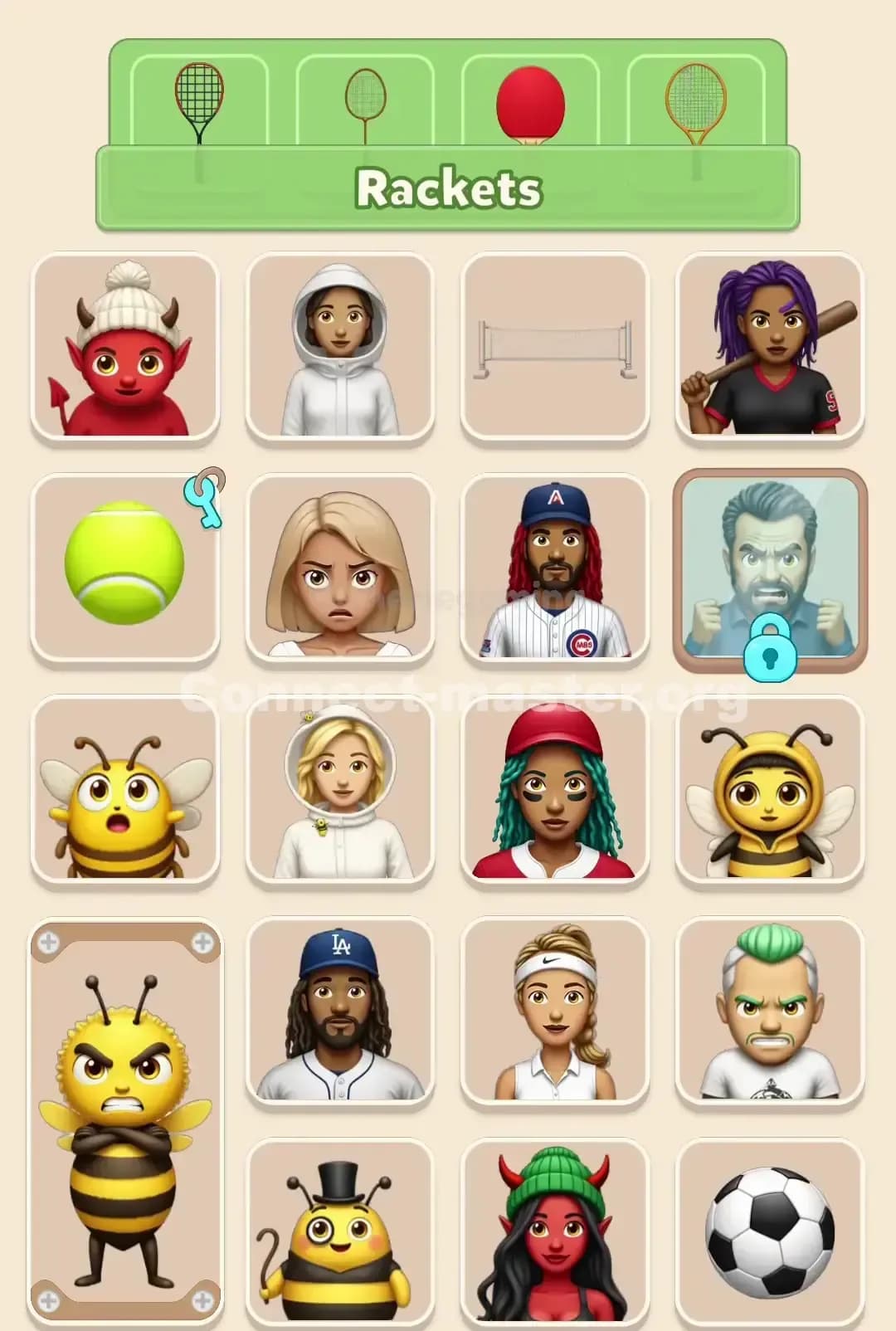Select the tennis net tile

556,346
